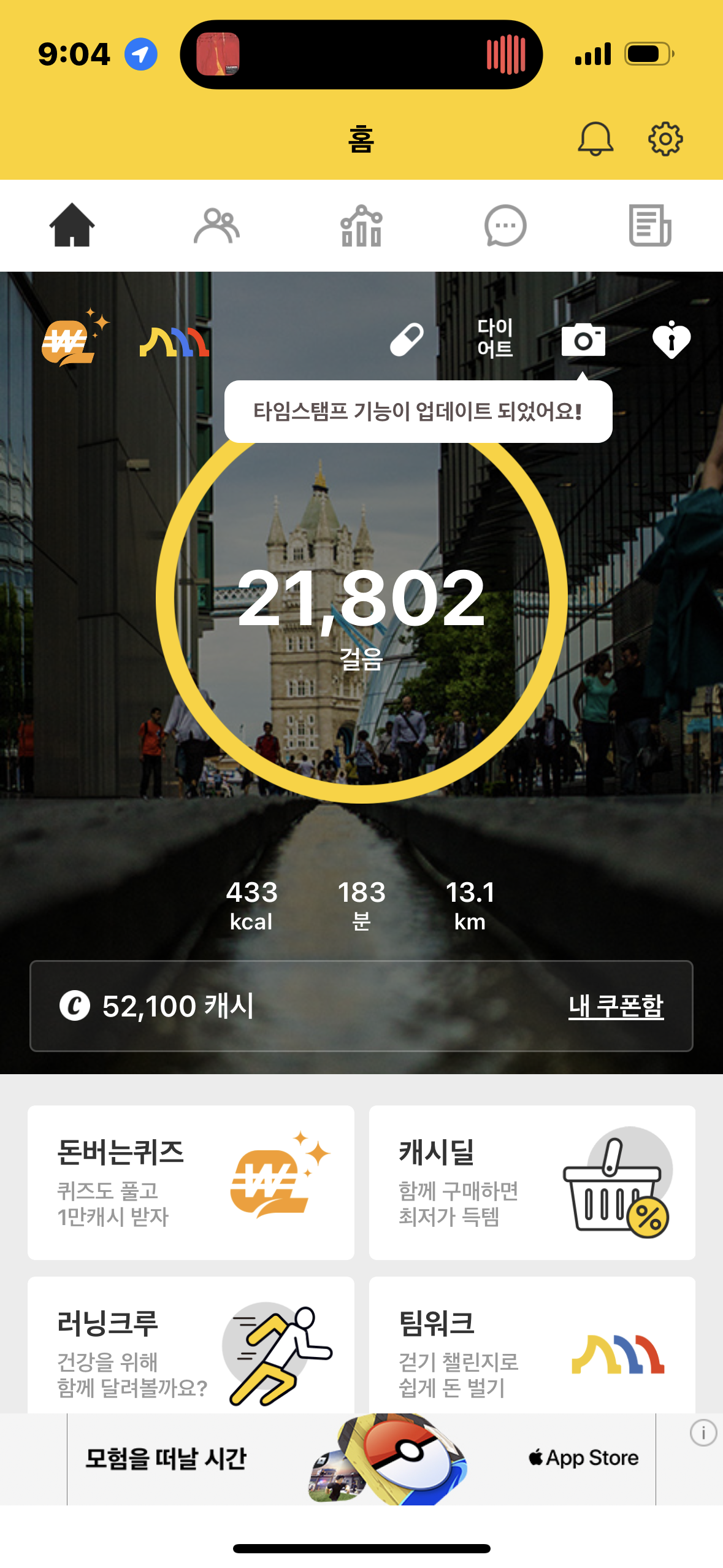This screenshot has height=1568, width=723.
Task: Open the teamwork arches icon on the photo
Action: [x=175, y=341]
